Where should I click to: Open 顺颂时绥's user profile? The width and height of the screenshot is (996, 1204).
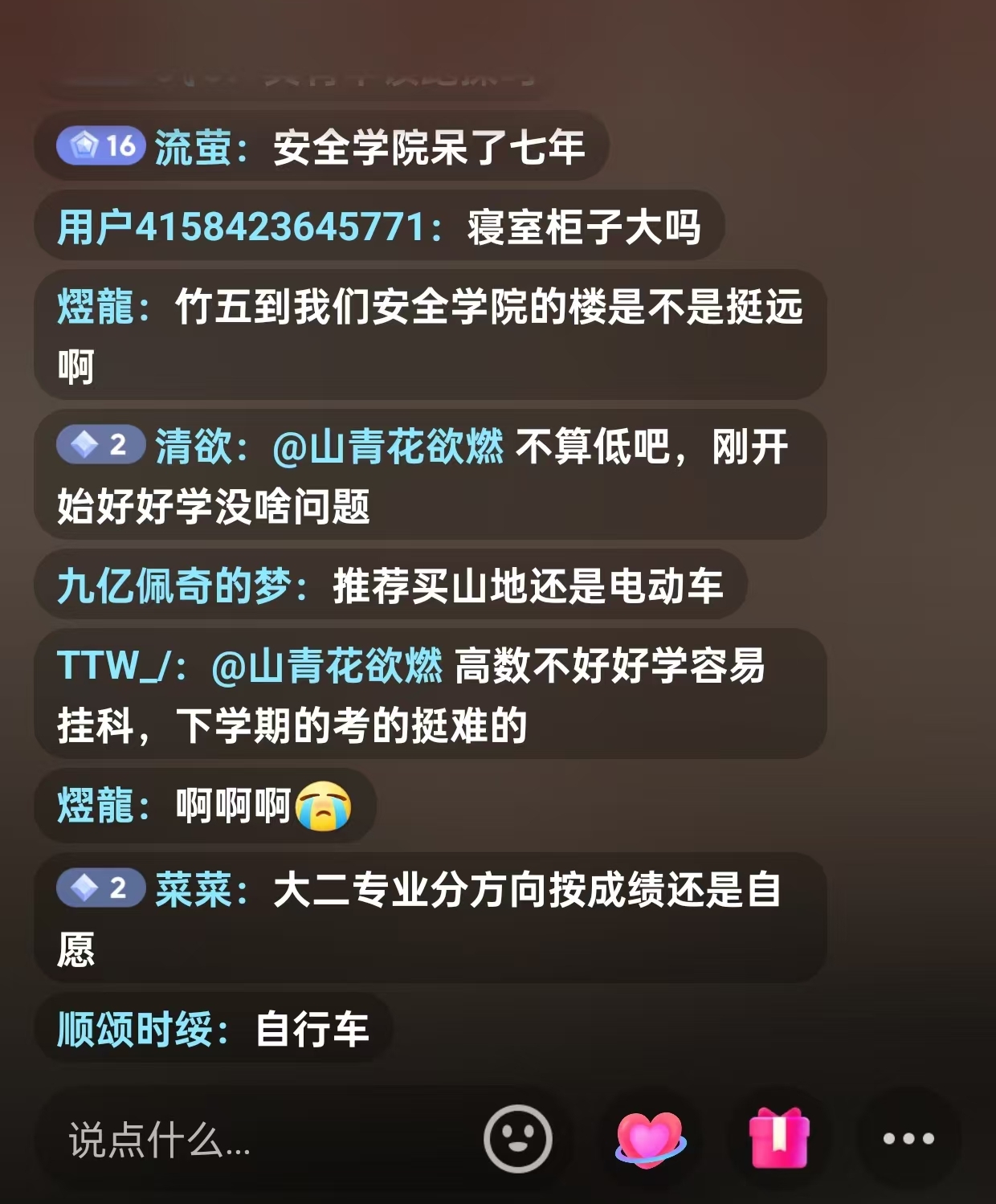(134, 1029)
